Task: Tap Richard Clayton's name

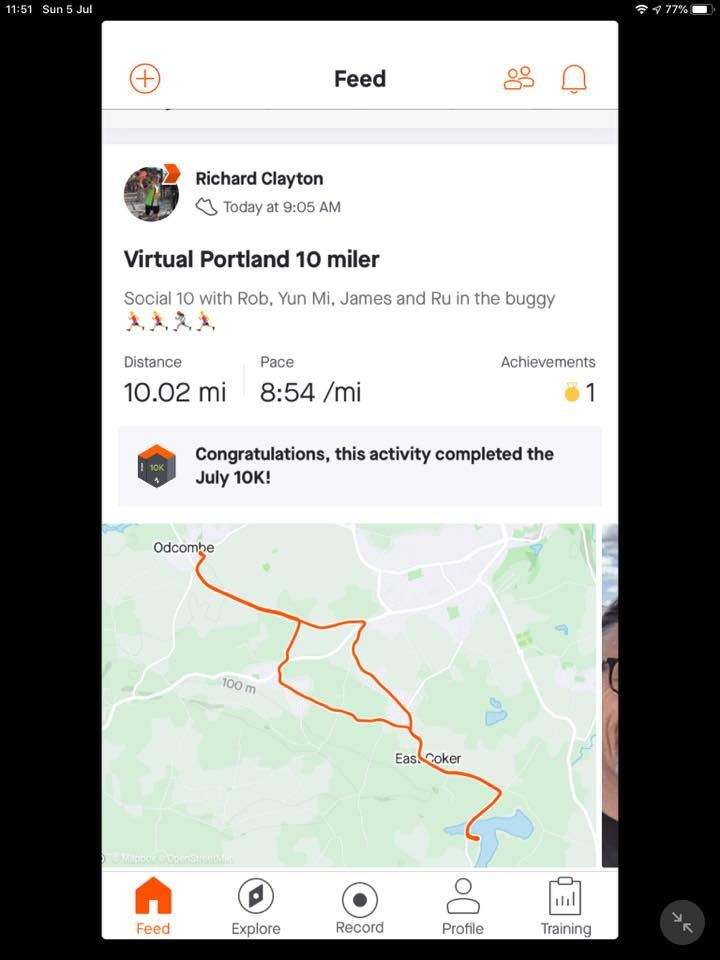Action: 259,179
